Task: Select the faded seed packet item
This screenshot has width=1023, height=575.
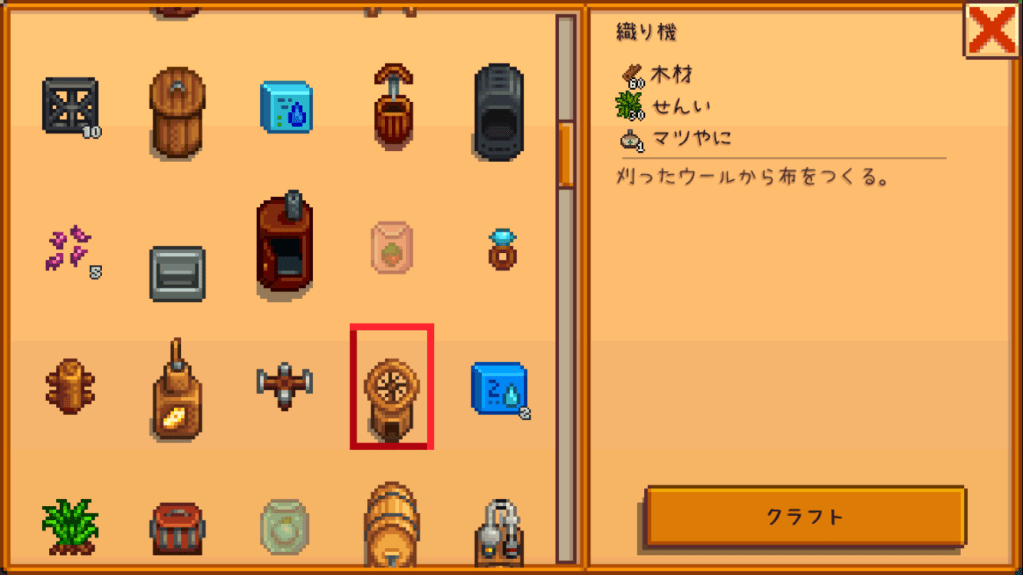Action: tap(393, 247)
